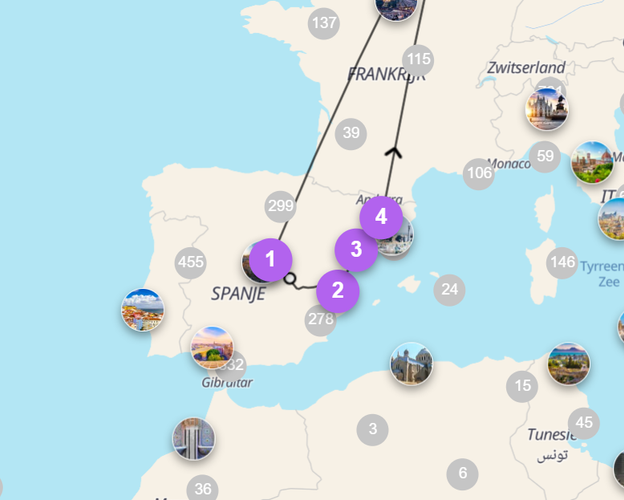Open the photo marker above Gibraltar

tap(212, 347)
